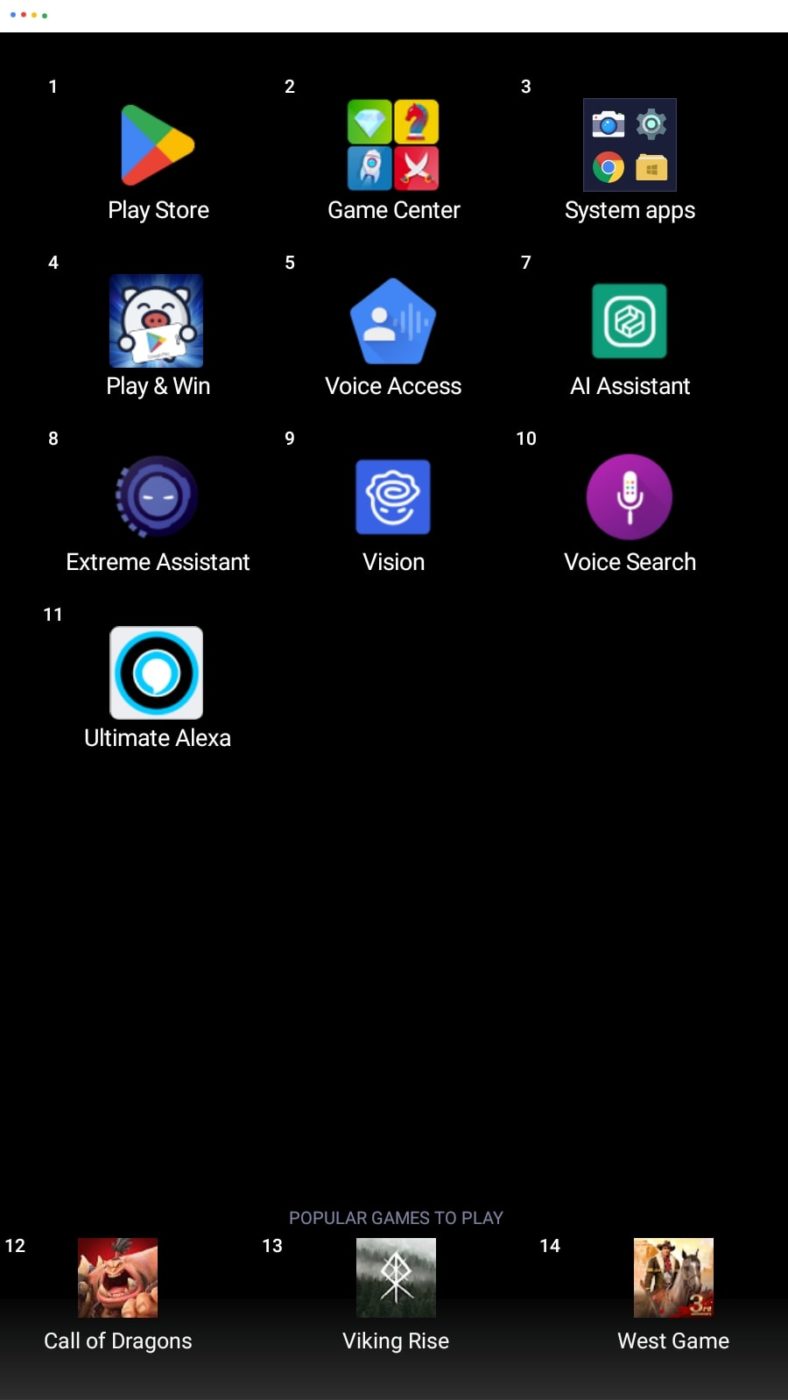
Task: Select the Play & Win piggy icon
Action: click(x=157, y=321)
